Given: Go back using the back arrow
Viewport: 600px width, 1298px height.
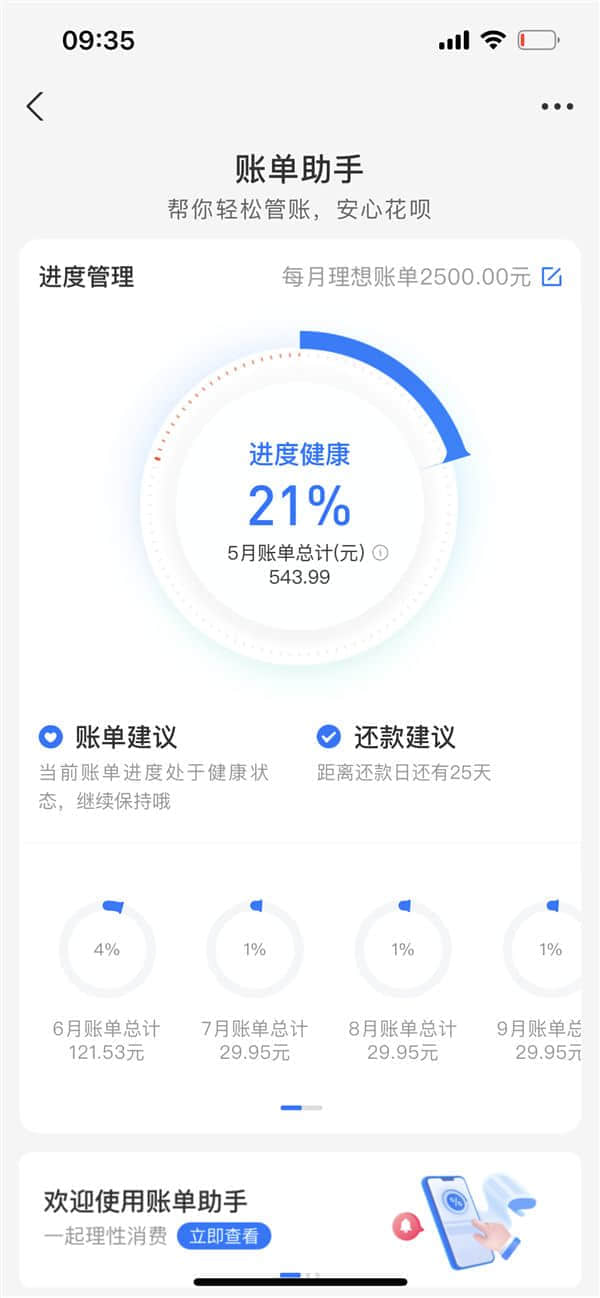Looking at the screenshot, I should [36, 107].
